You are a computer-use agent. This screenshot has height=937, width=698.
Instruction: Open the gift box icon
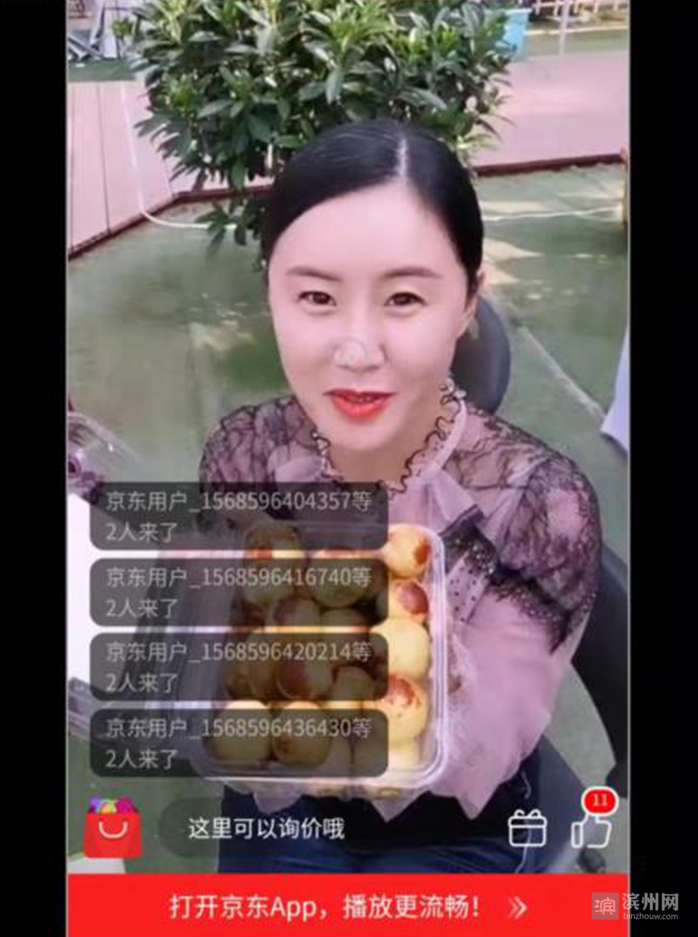[527, 828]
